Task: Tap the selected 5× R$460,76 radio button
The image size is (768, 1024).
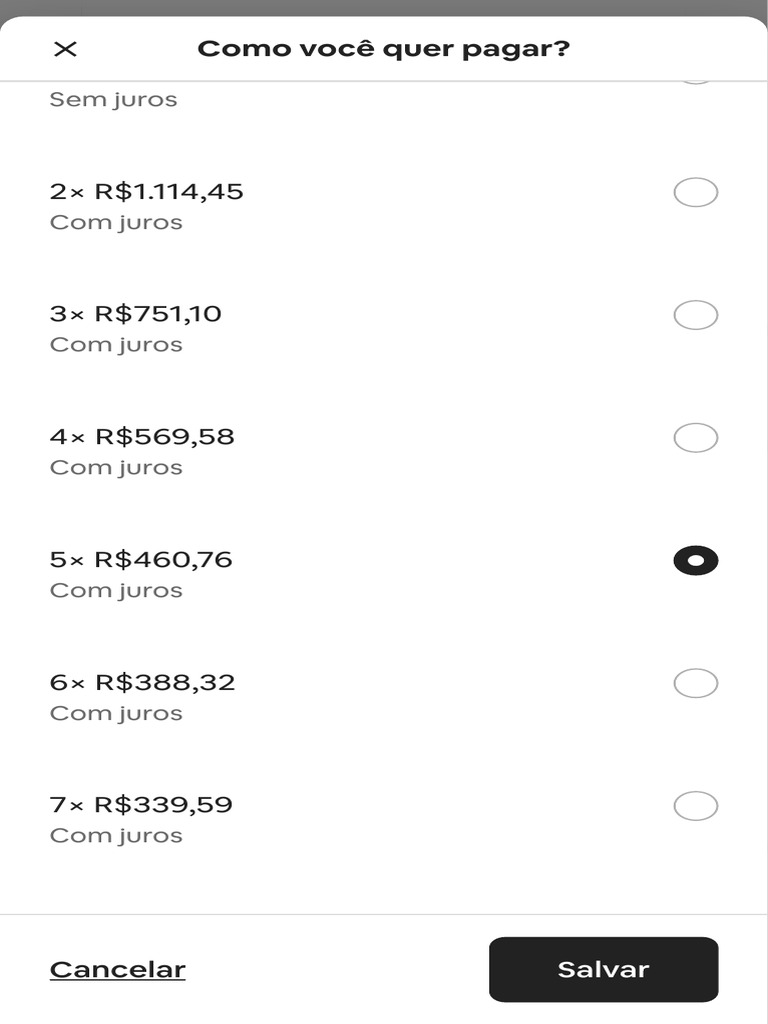Action: pyautogui.click(x=696, y=561)
